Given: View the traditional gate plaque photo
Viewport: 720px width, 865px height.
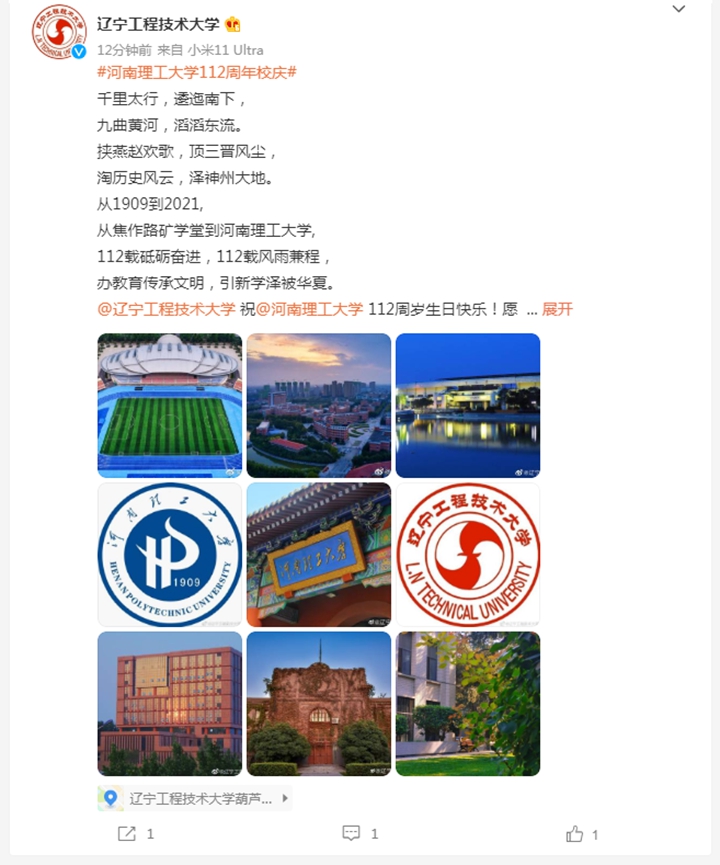Looking at the screenshot, I should tap(319, 554).
